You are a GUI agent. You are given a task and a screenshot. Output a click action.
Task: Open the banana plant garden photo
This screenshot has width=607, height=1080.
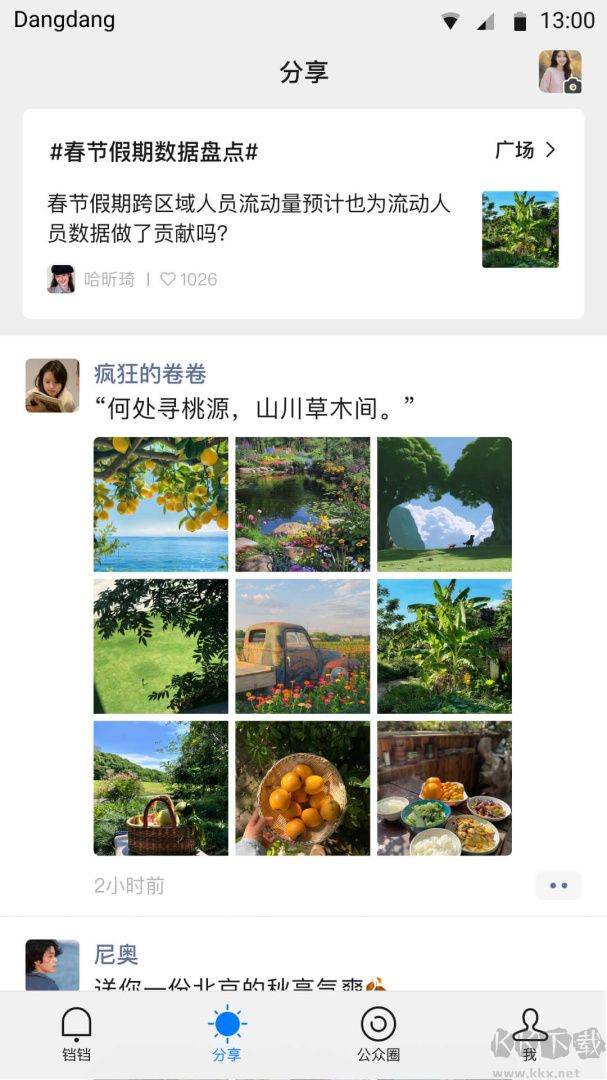(x=444, y=646)
